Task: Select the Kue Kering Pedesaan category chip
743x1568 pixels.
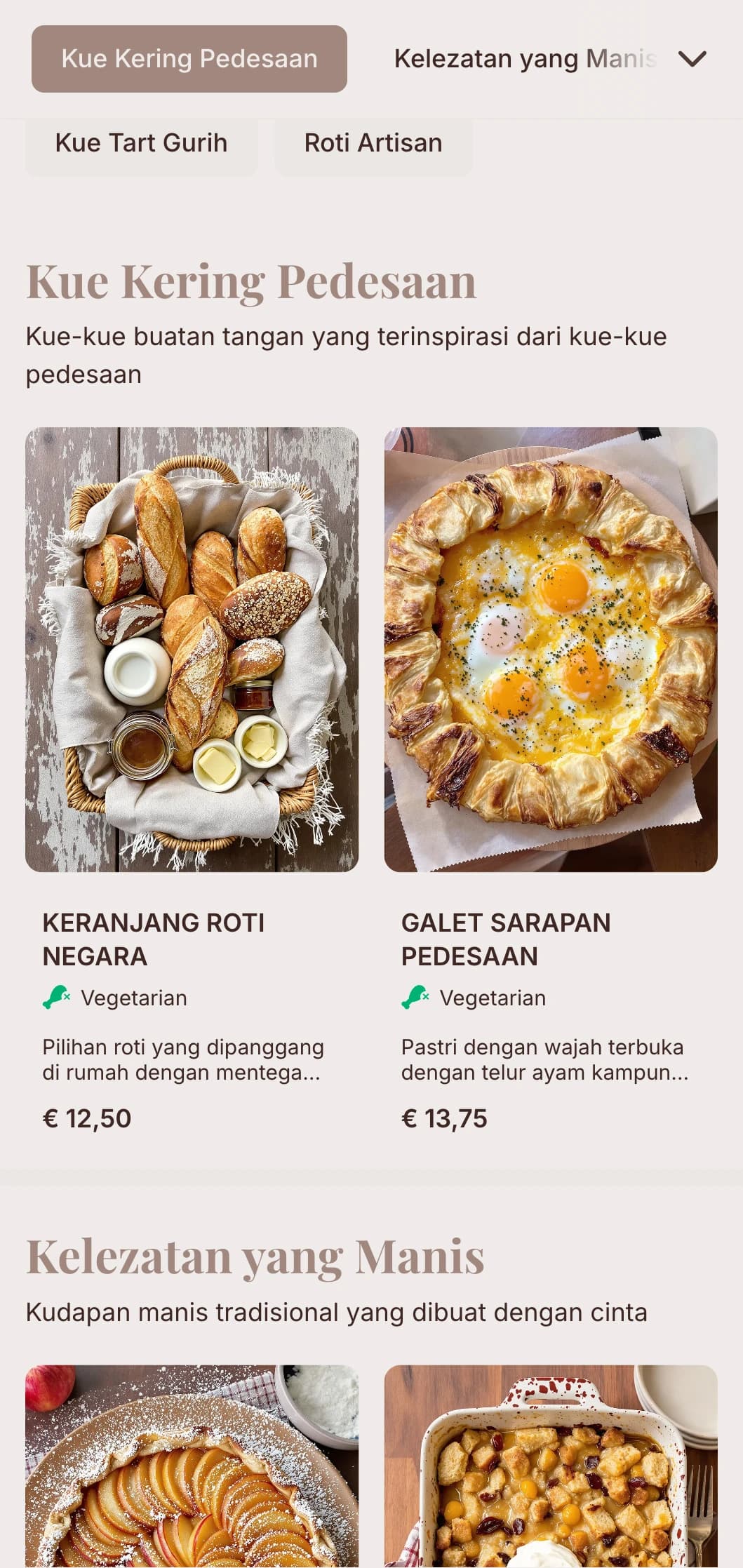Action: 188,60
